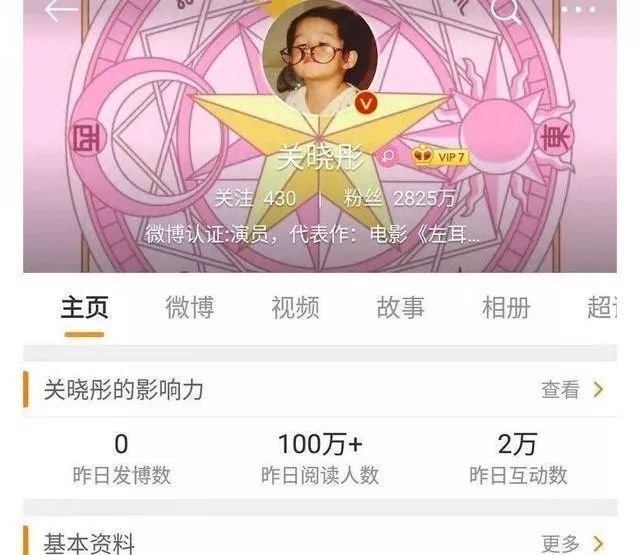Open the three-dot overflow menu
The width and height of the screenshot is (640, 555).
578,10
